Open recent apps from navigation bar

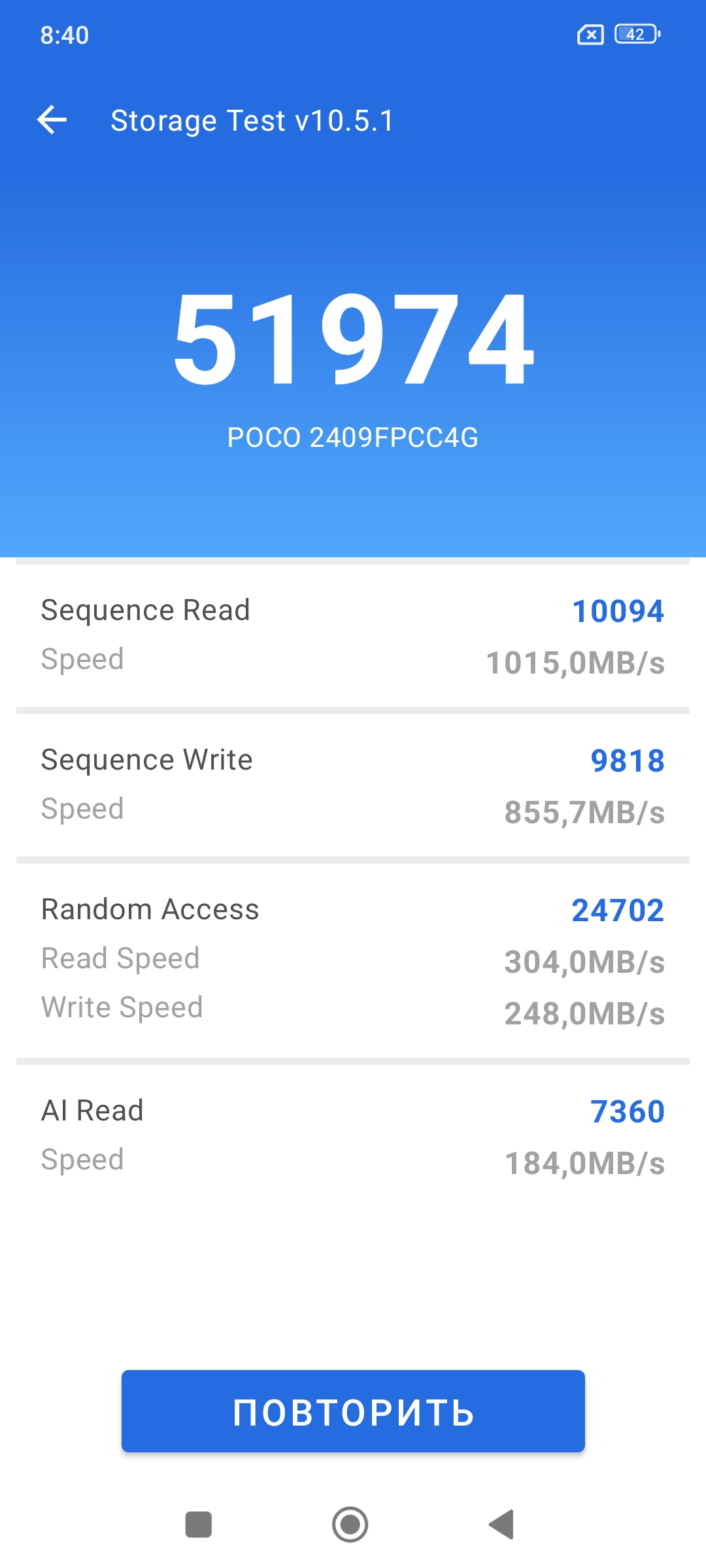pos(199,1525)
